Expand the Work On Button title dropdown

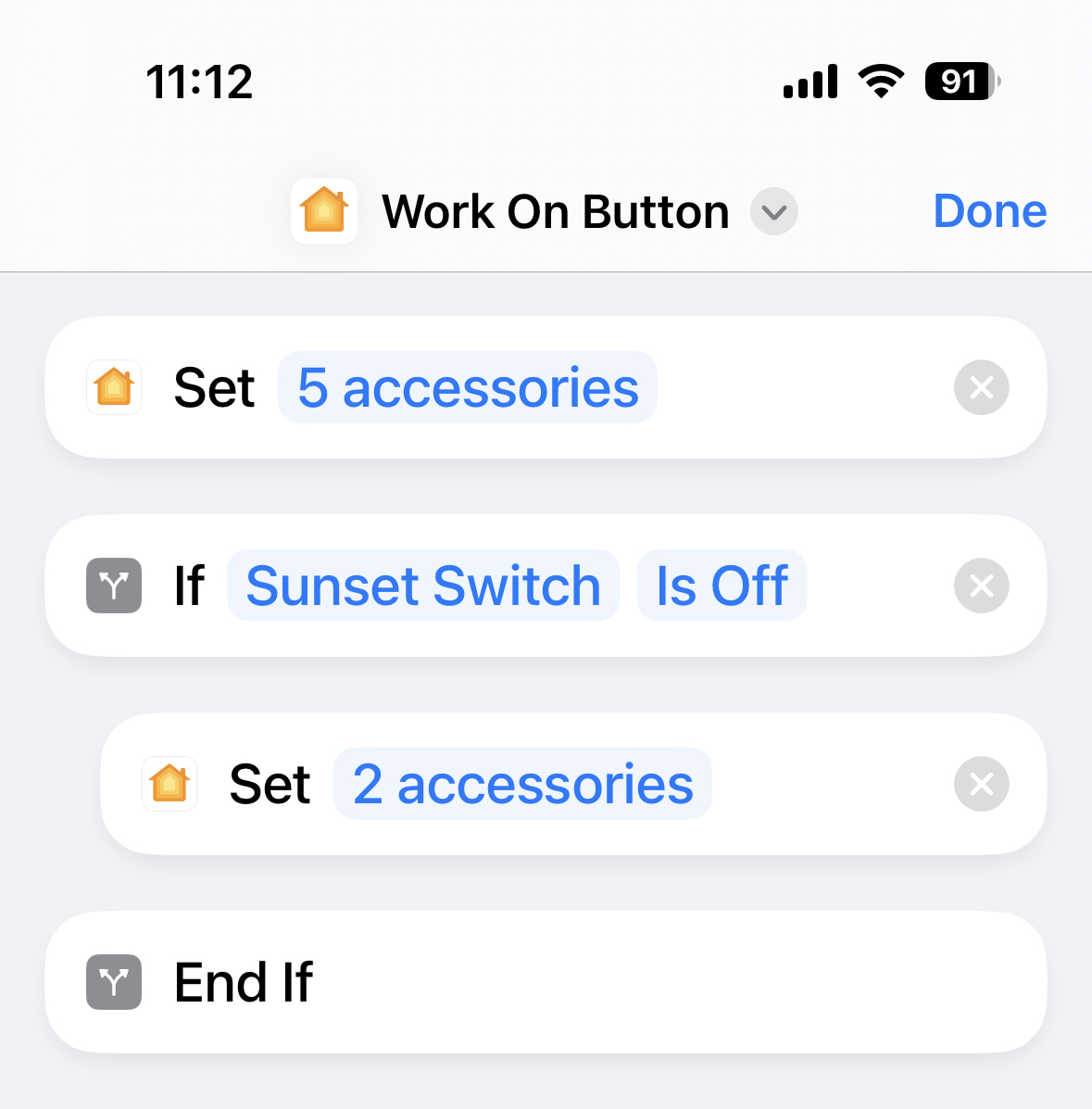[x=773, y=212]
